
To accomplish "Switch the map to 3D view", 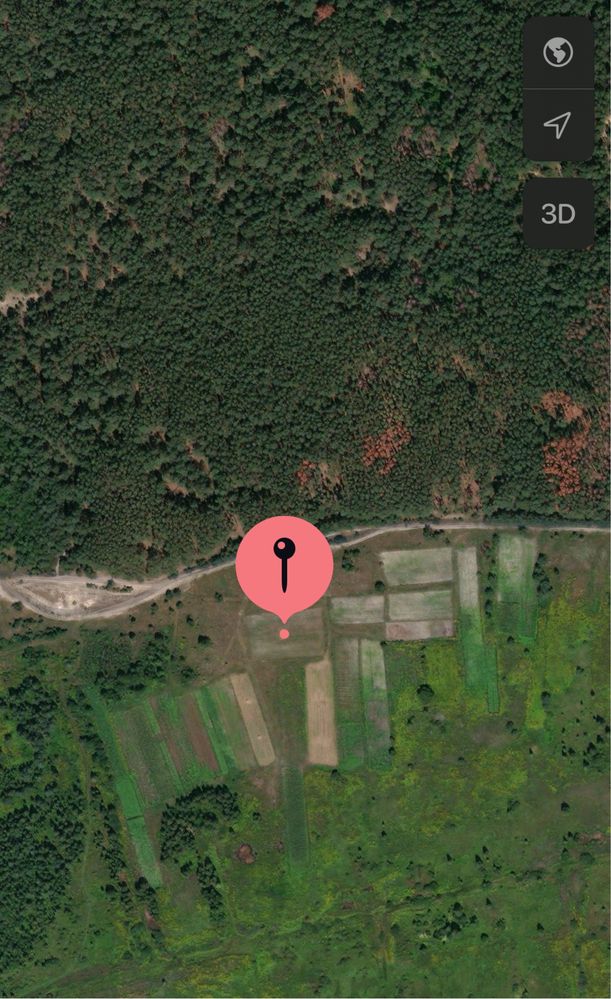I will click(x=558, y=214).
